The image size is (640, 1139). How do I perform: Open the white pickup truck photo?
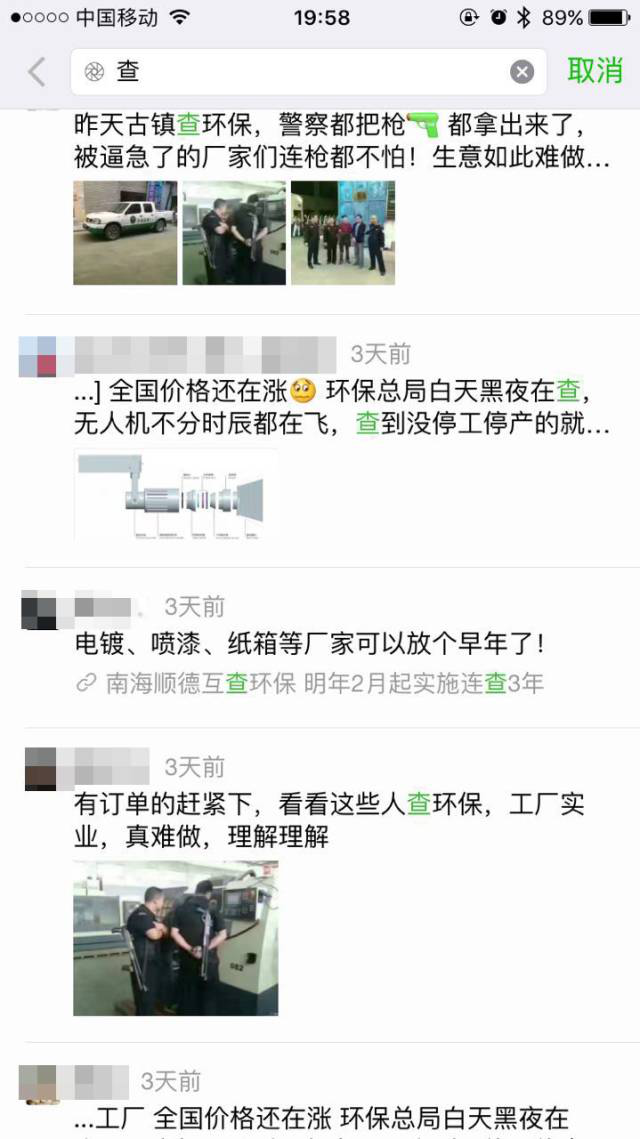(125, 233)
